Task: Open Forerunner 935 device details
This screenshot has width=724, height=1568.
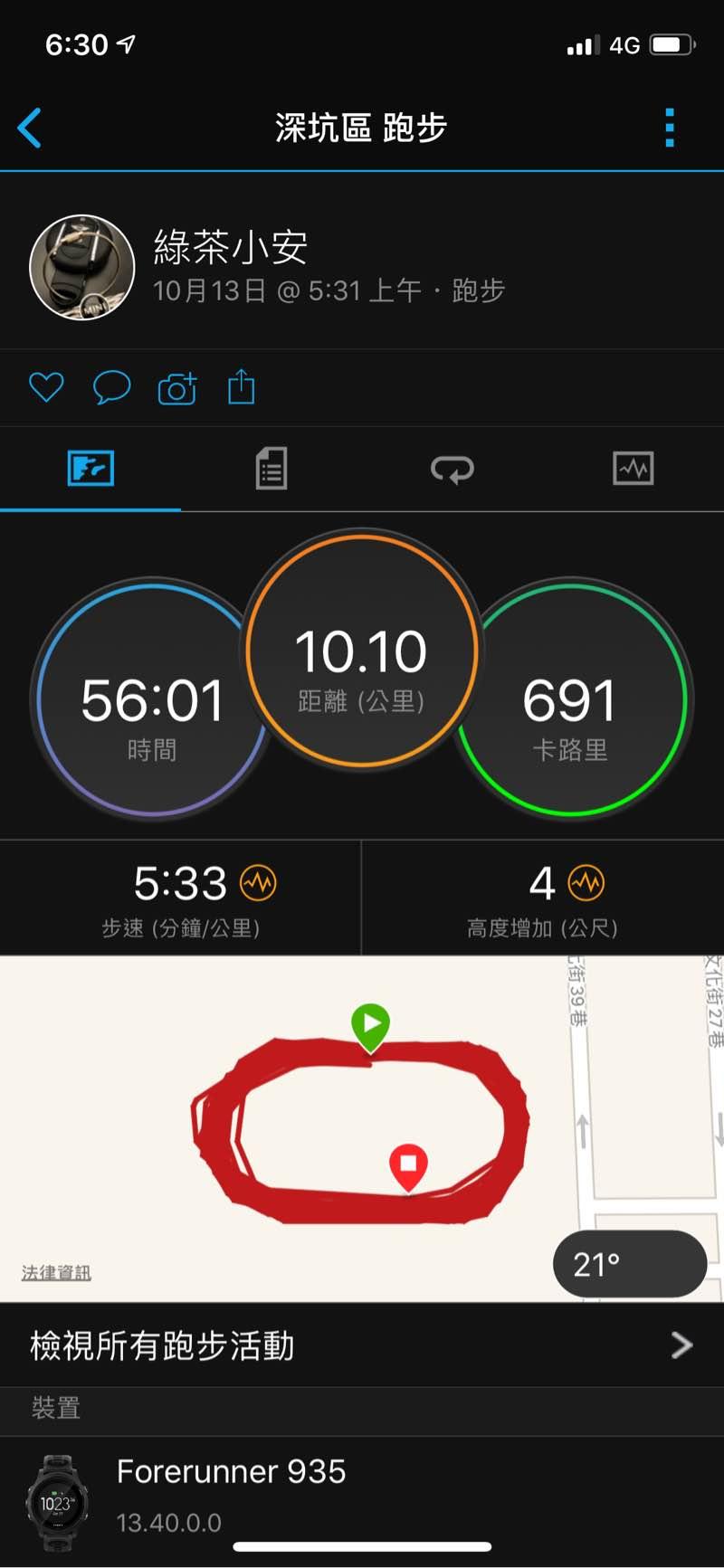Action: 362,1497
